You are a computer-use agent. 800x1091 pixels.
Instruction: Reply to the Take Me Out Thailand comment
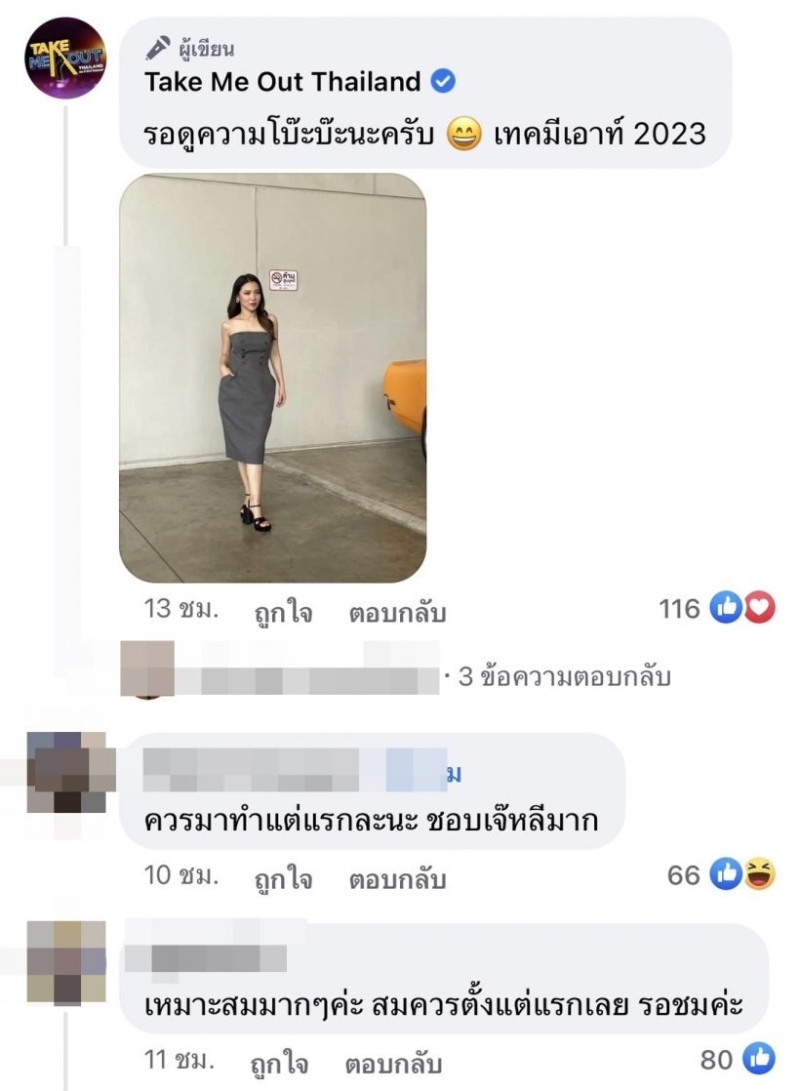click(396, 612)
